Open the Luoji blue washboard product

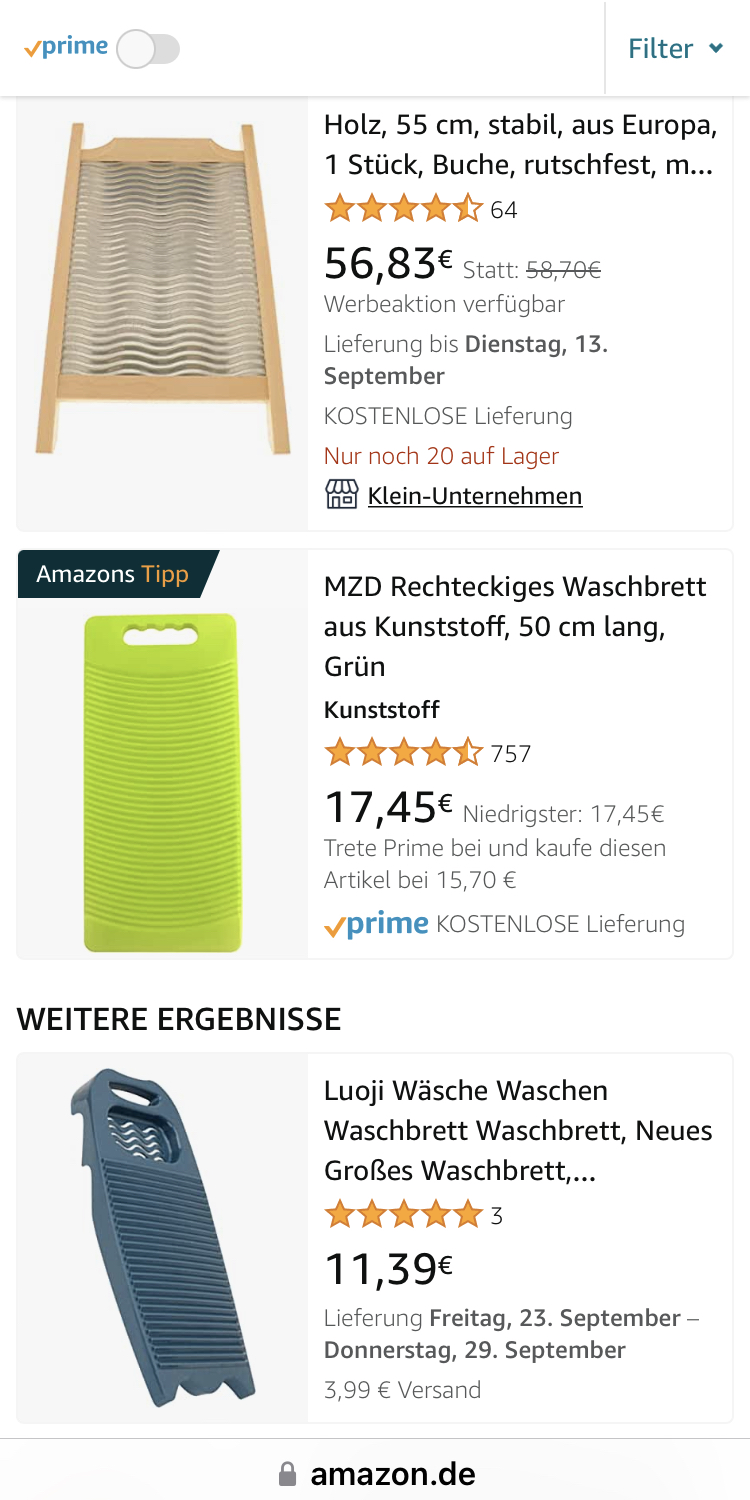click(x=162, y=1238)
